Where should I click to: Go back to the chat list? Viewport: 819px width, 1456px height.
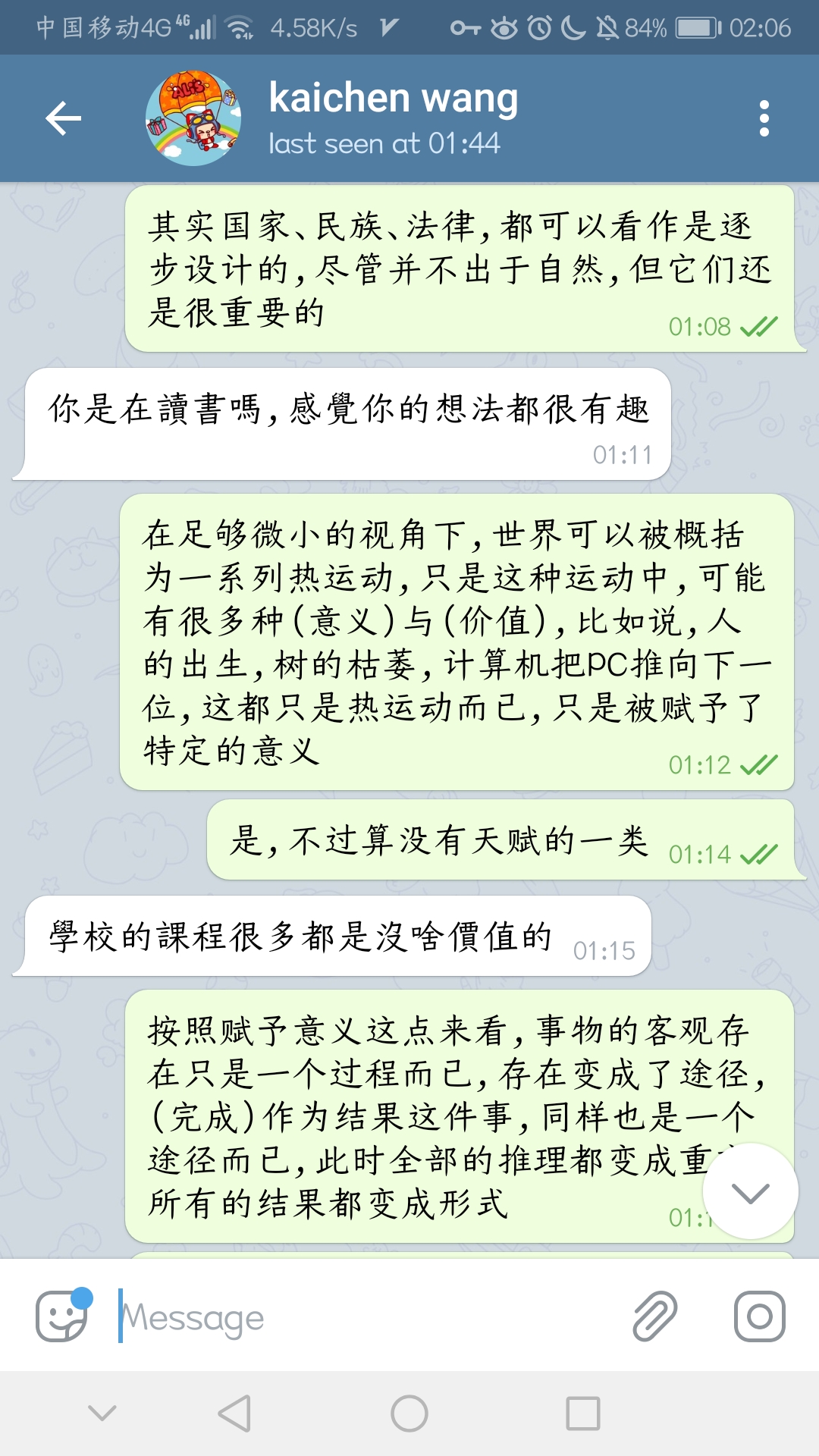63,118
